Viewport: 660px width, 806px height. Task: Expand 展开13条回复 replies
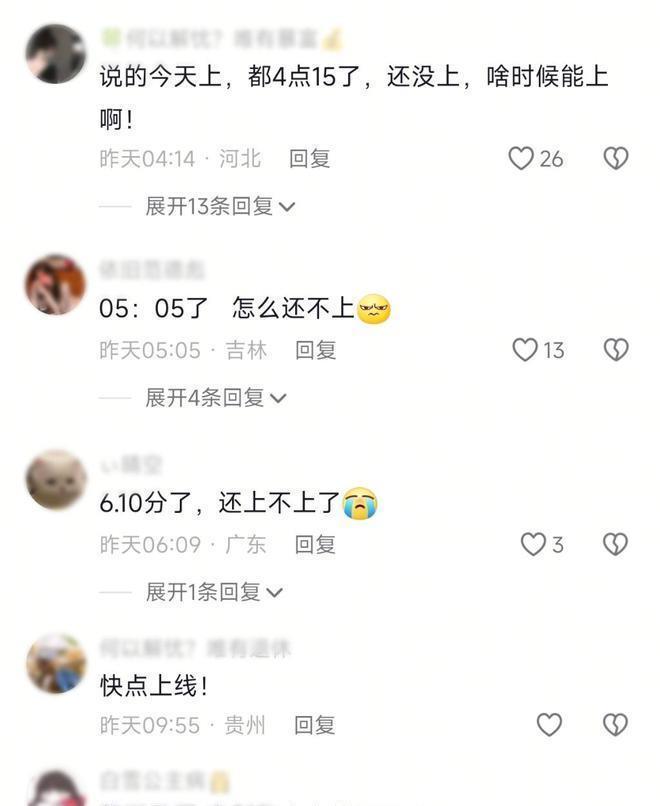point(220,206)
